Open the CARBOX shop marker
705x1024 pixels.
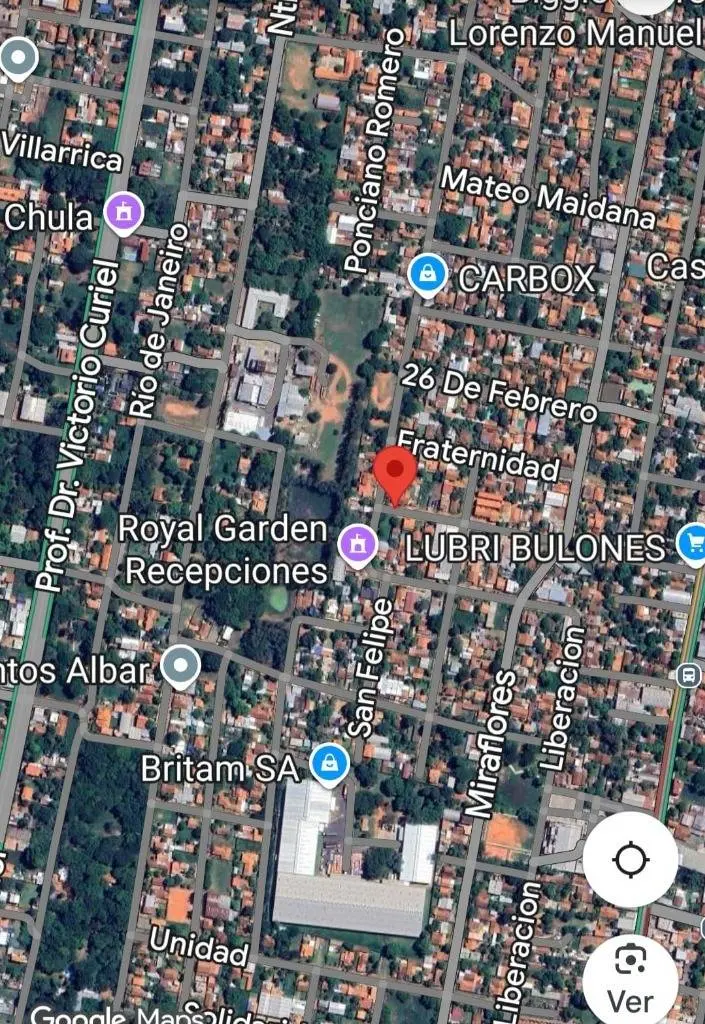coord(428,275)
